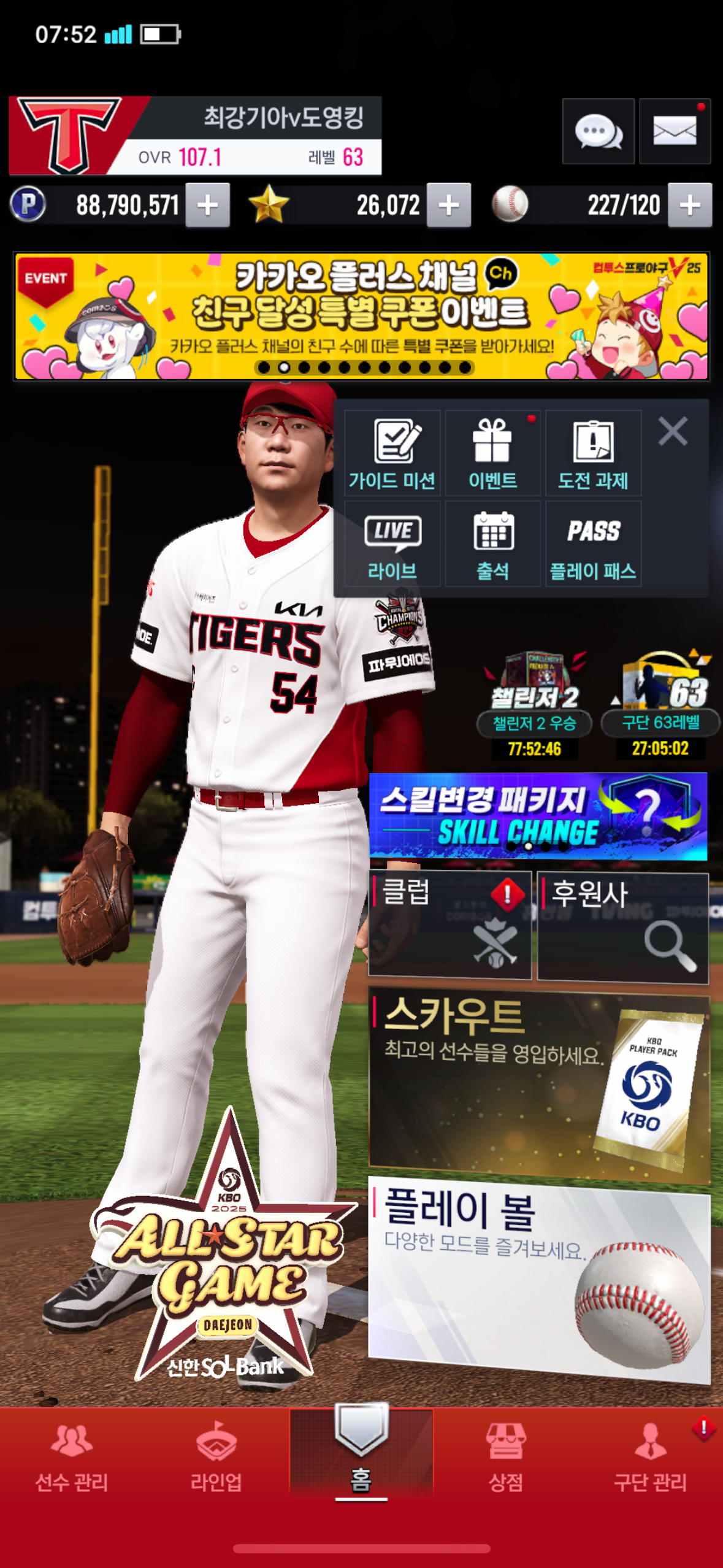723x1568 pixels.
Task: Open the Kakao Plus channel coupon event banner
Action: tap(361, 316)
